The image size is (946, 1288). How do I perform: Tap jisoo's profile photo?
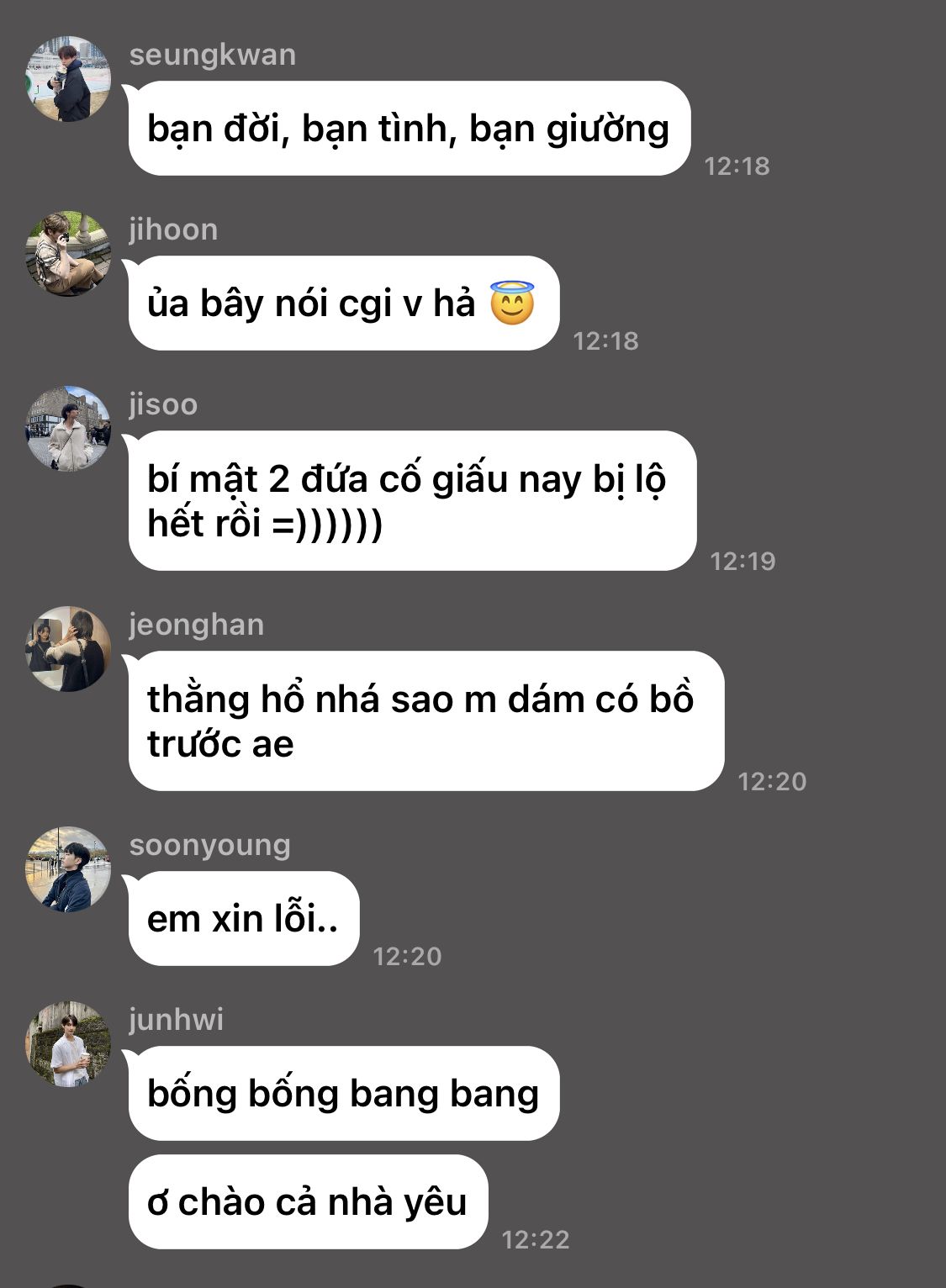(x=68, y=429)
